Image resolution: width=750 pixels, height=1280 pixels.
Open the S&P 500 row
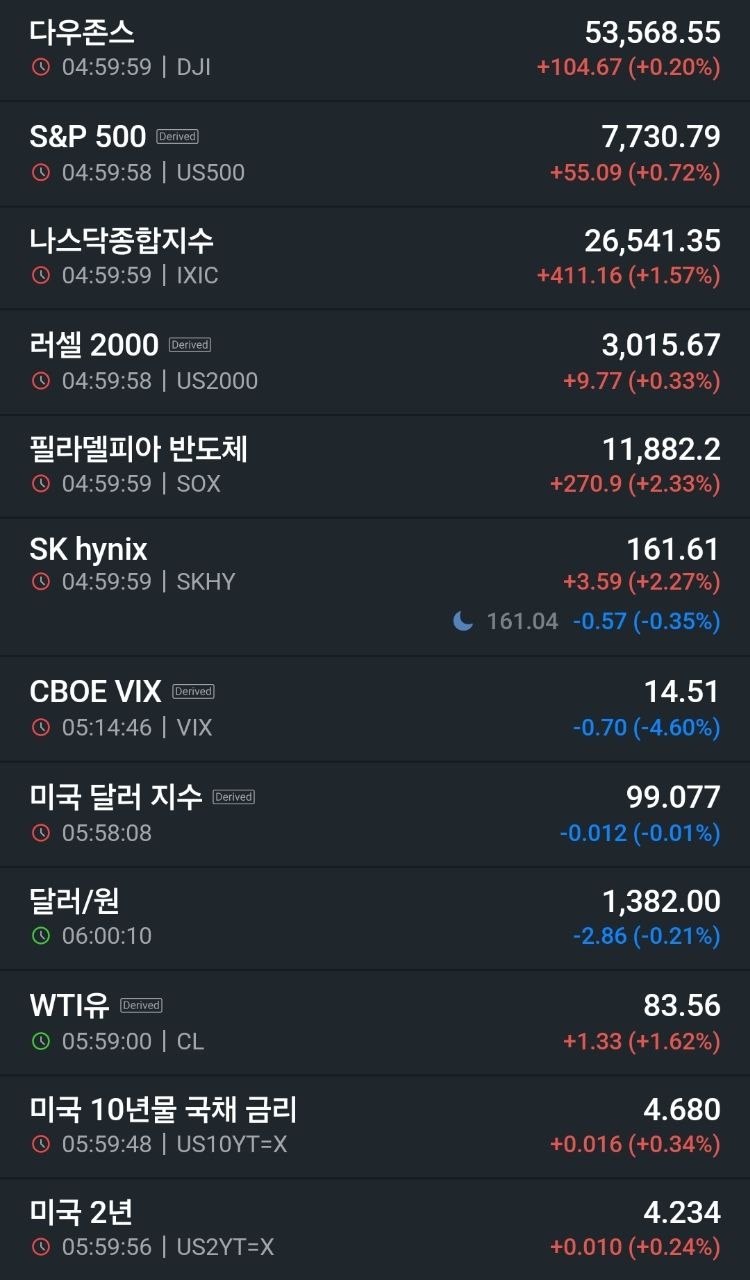375,154
